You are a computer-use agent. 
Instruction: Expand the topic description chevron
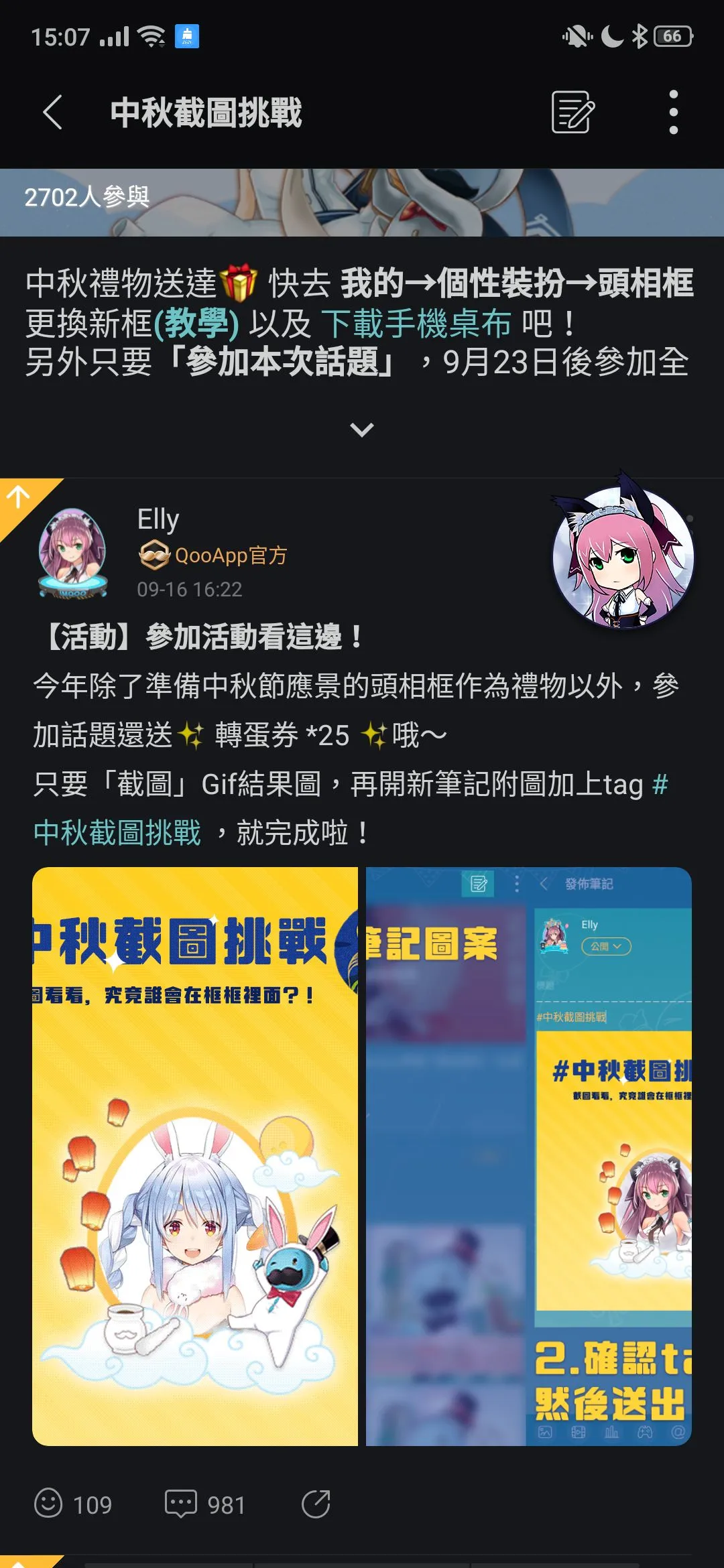coord(362,430)
